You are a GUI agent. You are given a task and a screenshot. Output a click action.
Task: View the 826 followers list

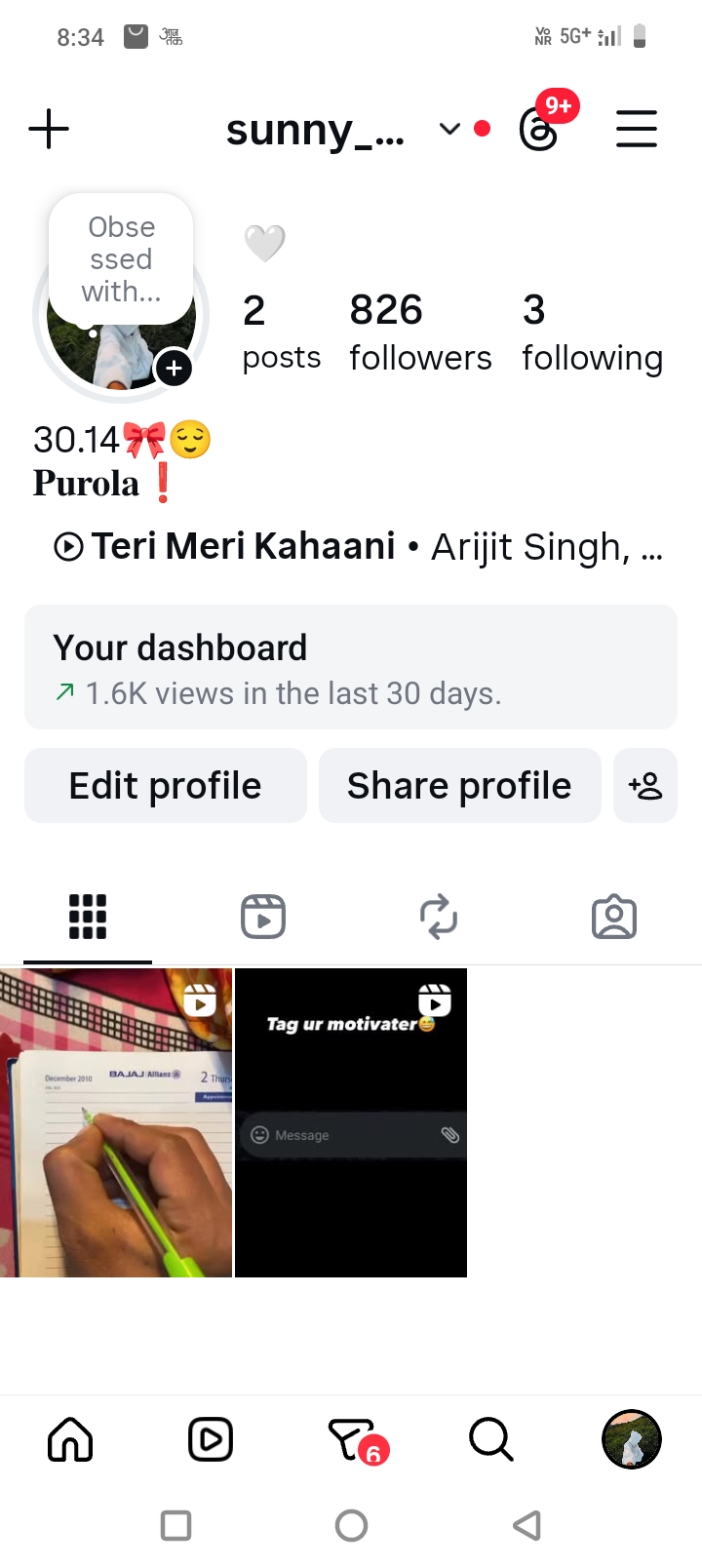click(419, 333)
